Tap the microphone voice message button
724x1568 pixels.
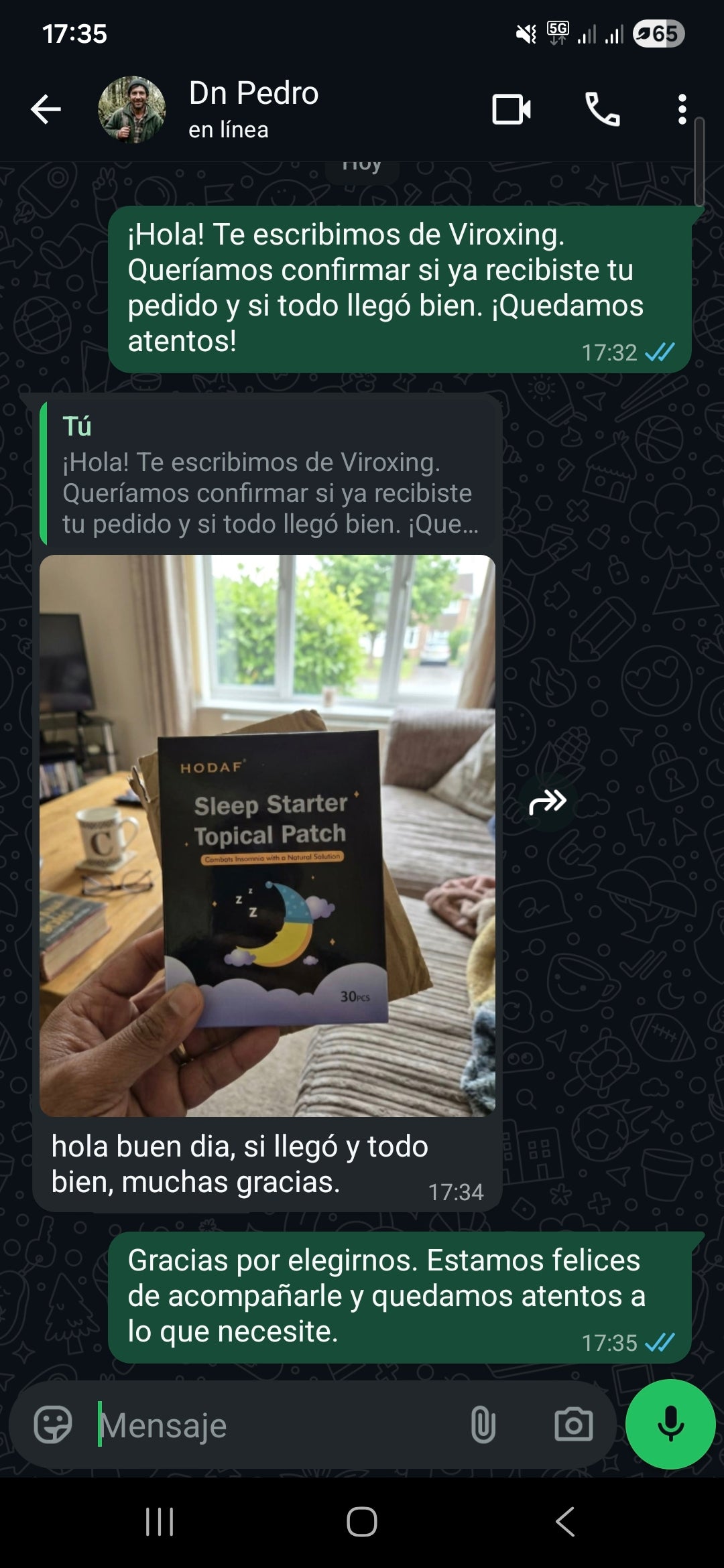pyautogui.click(x=670, y=1425)
